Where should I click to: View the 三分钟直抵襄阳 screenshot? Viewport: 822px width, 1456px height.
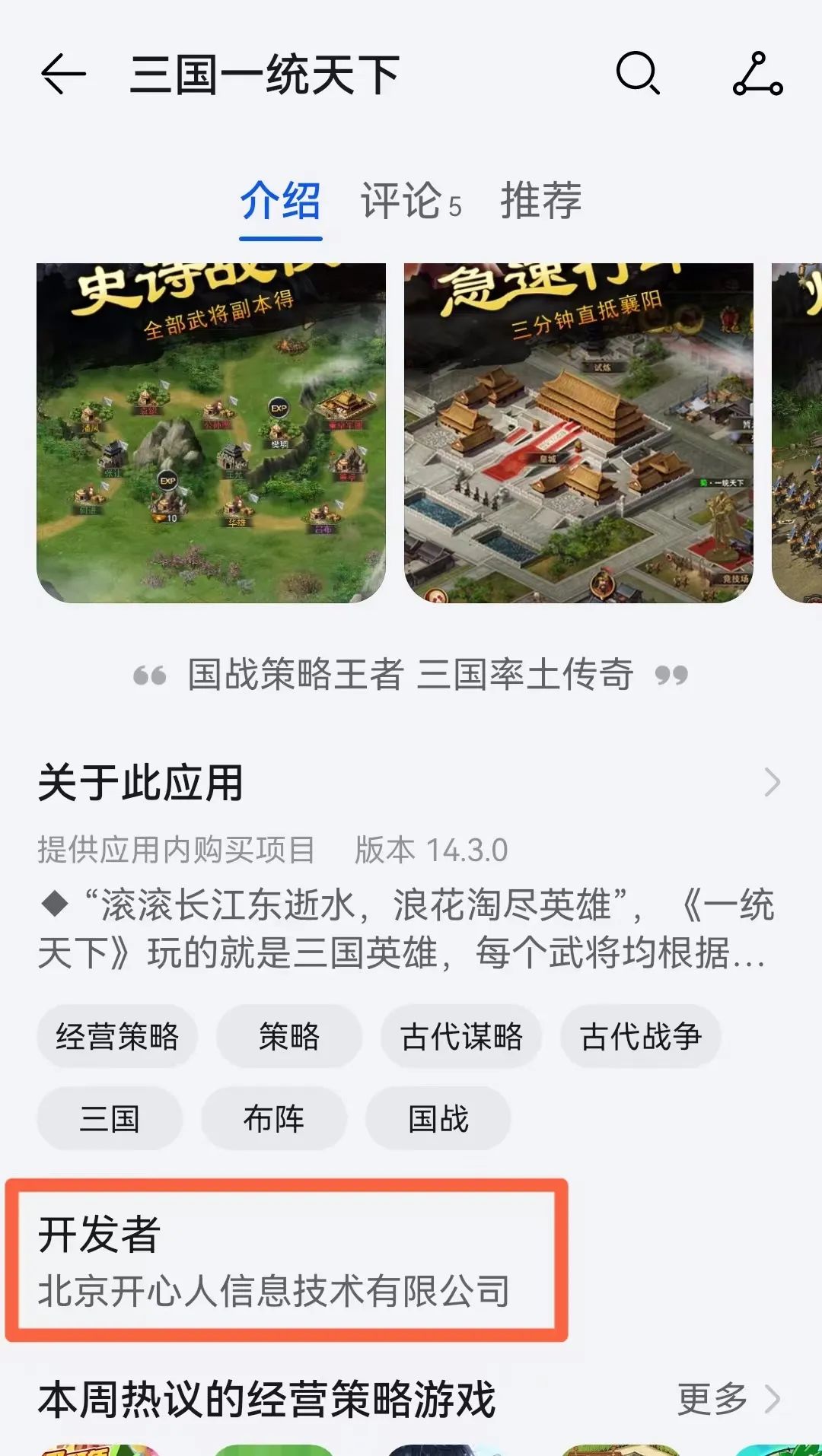click(x=578, y=434)
